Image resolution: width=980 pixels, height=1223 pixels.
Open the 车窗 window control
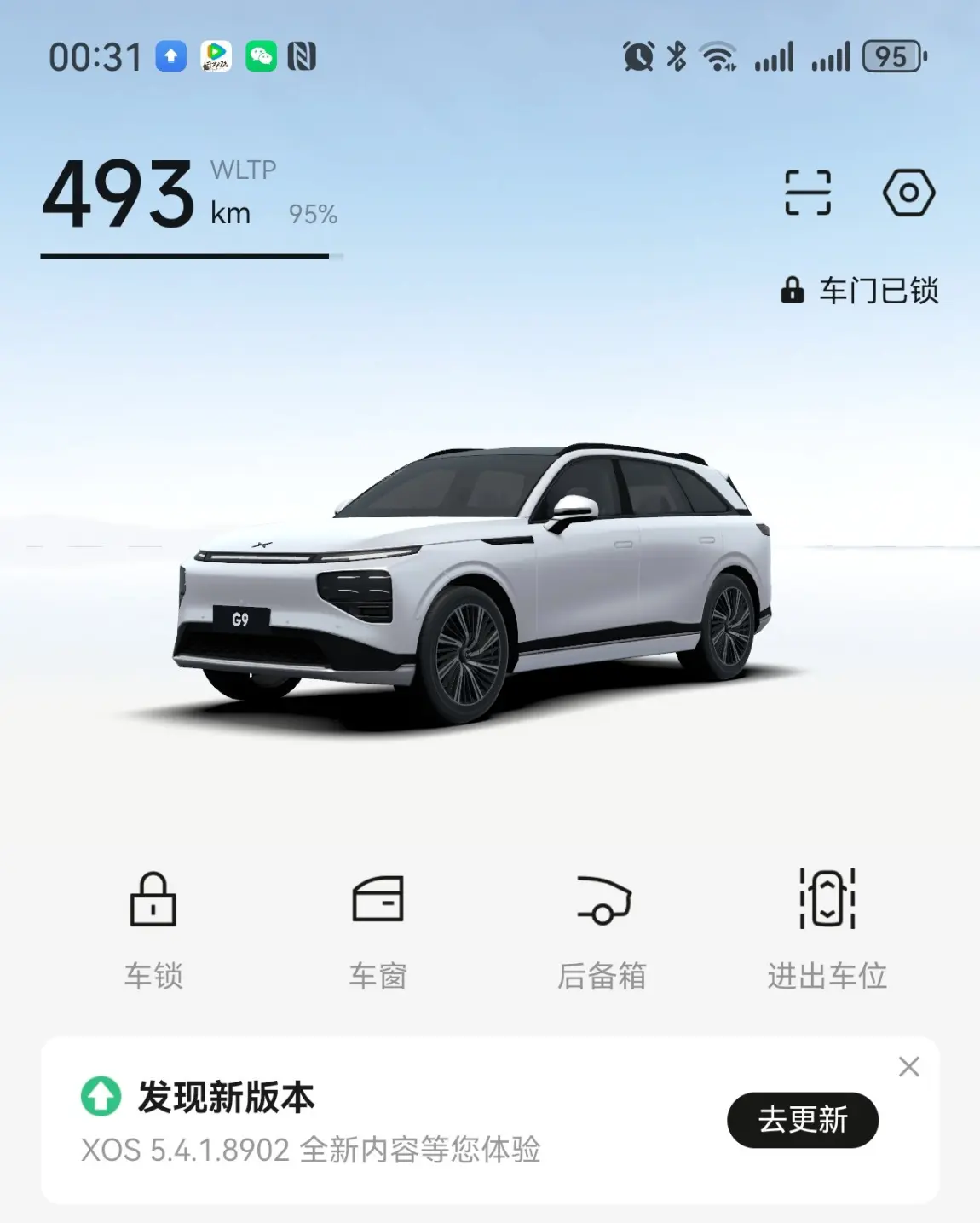pos(378,931)
